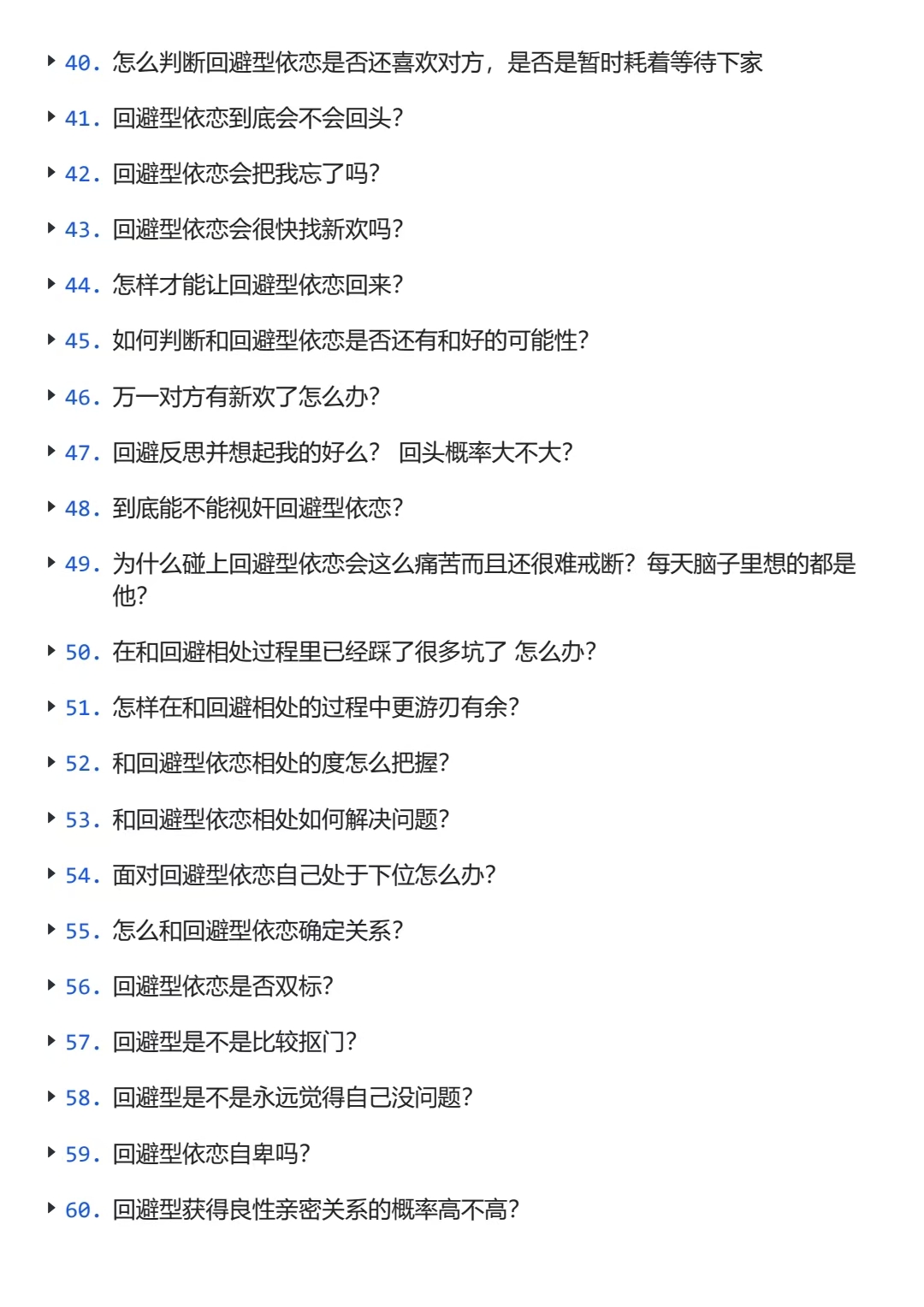This screenshot has height=1307, width=924.
Task: Expand question 40 about judging if they still like you
Action: click(x=52, y=62)
